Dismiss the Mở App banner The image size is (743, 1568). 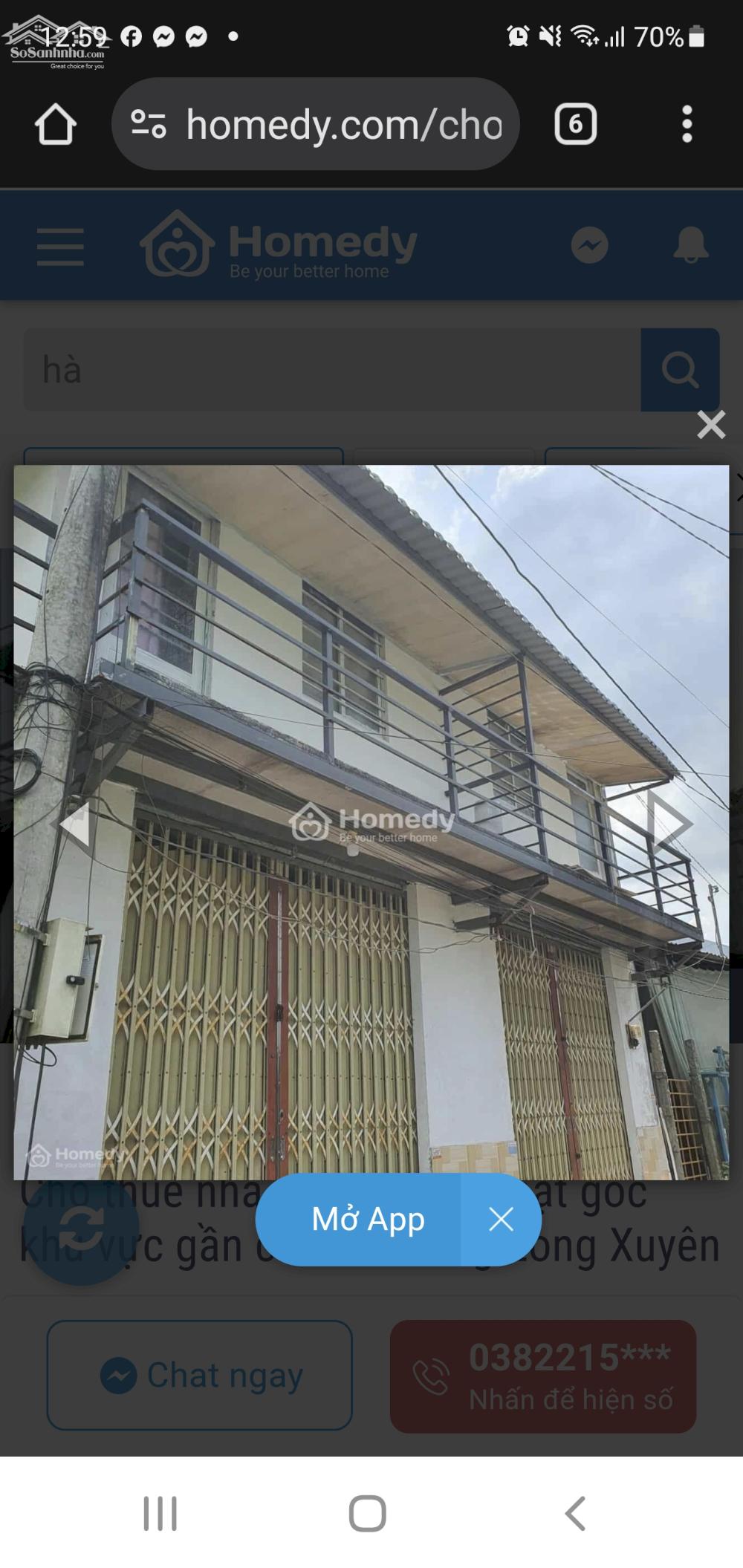(x=501, y=1219)
